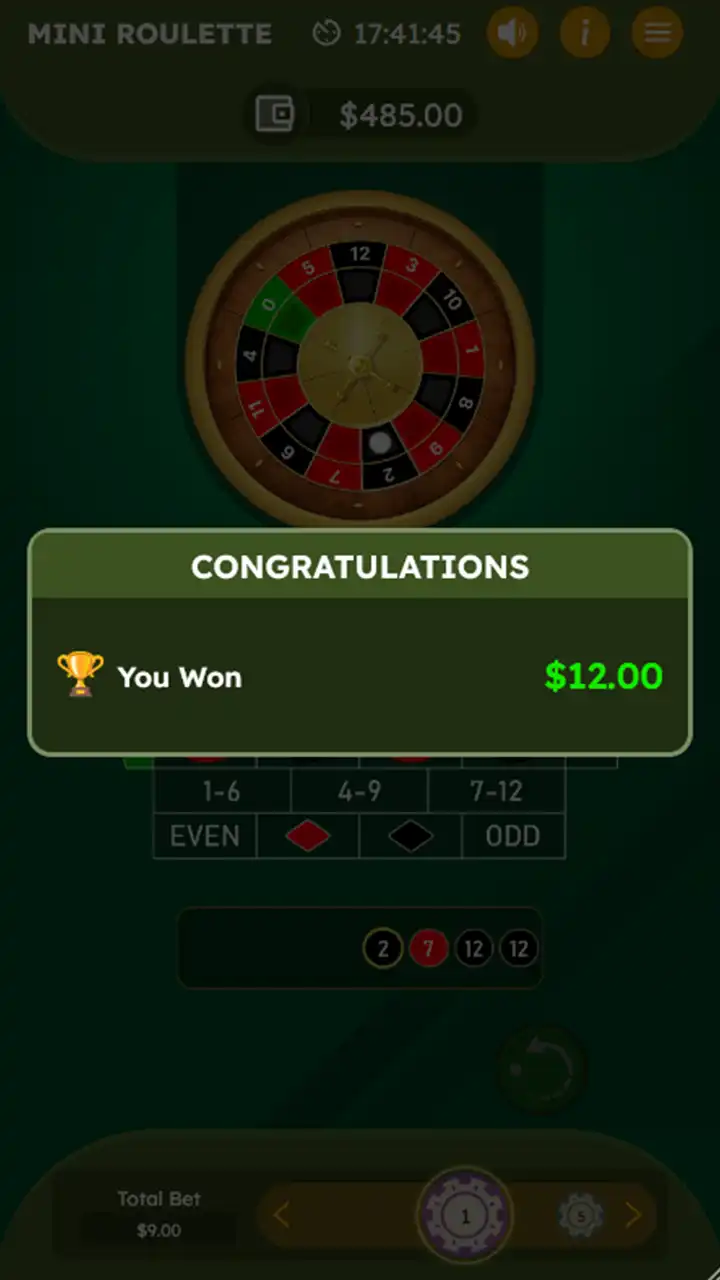Select the purple 1 chip

pyautogui.click(x=465, y=1216)
